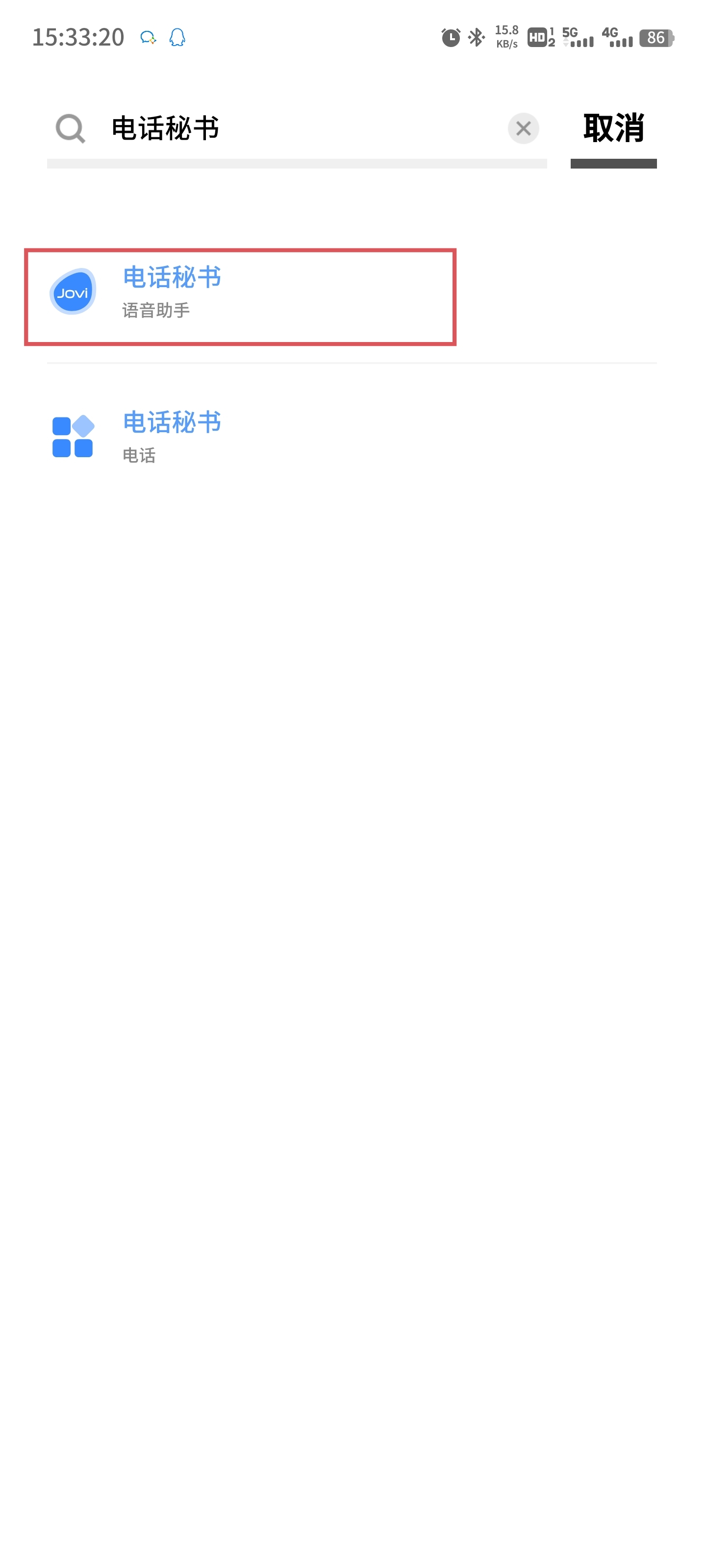
Task: Open 电话秘书 result under 电话
Action: [352, 437]
